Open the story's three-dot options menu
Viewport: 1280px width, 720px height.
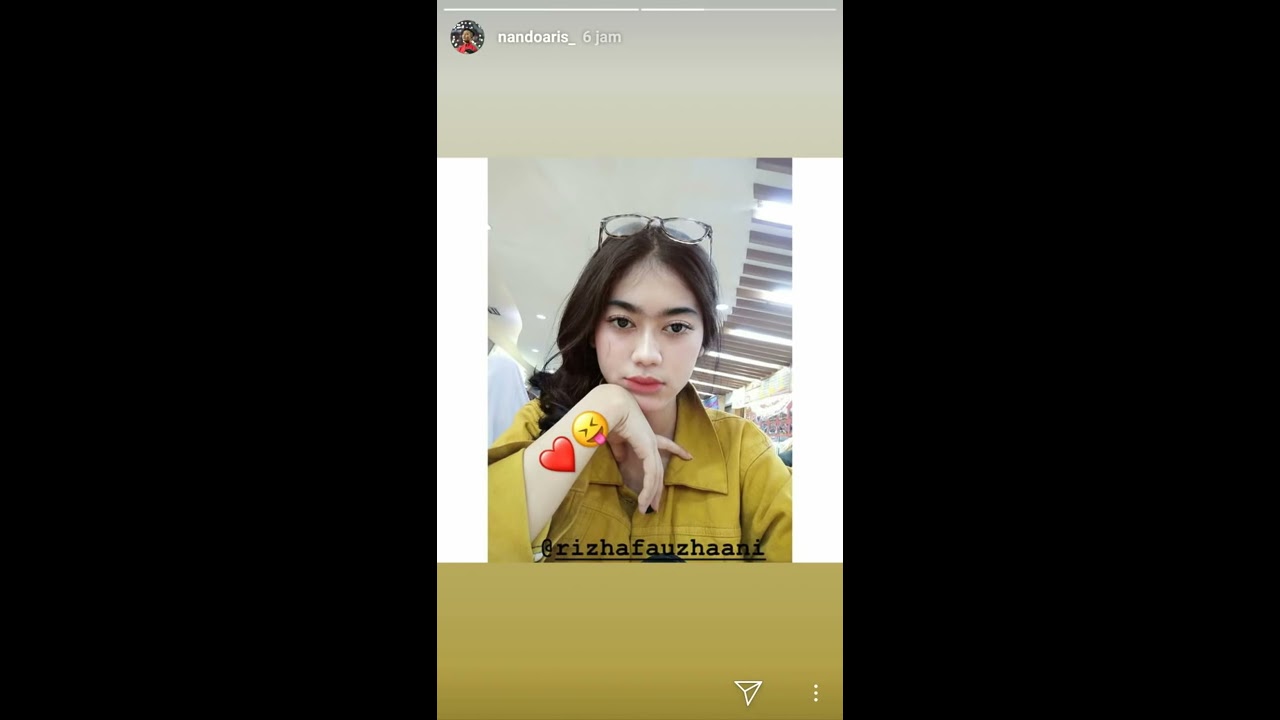pos(815,692)
